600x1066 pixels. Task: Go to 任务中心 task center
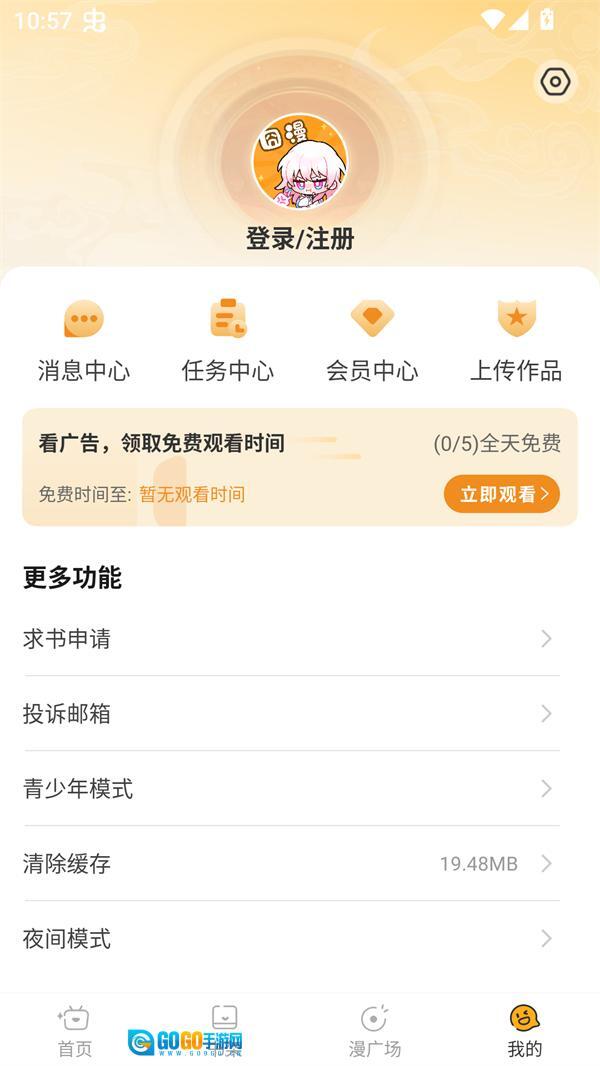pos(228,340)
